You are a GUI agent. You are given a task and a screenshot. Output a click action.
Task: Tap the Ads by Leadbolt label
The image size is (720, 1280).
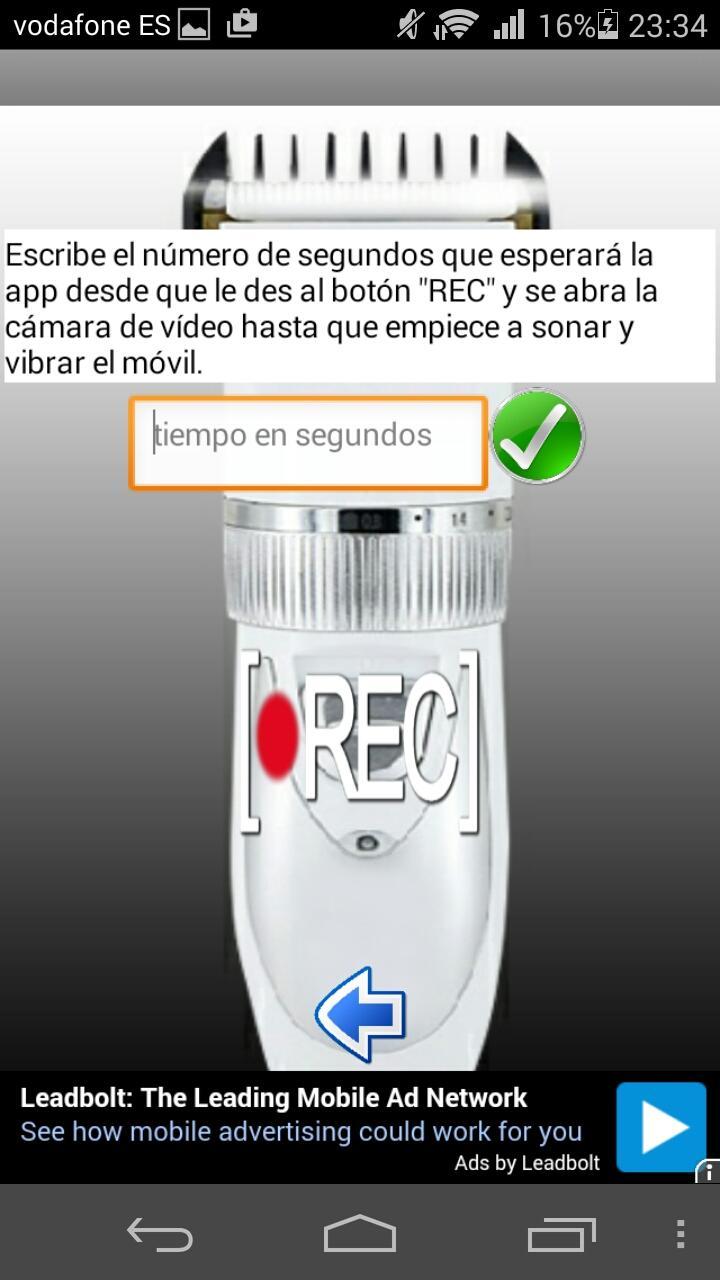(527, 1163)
